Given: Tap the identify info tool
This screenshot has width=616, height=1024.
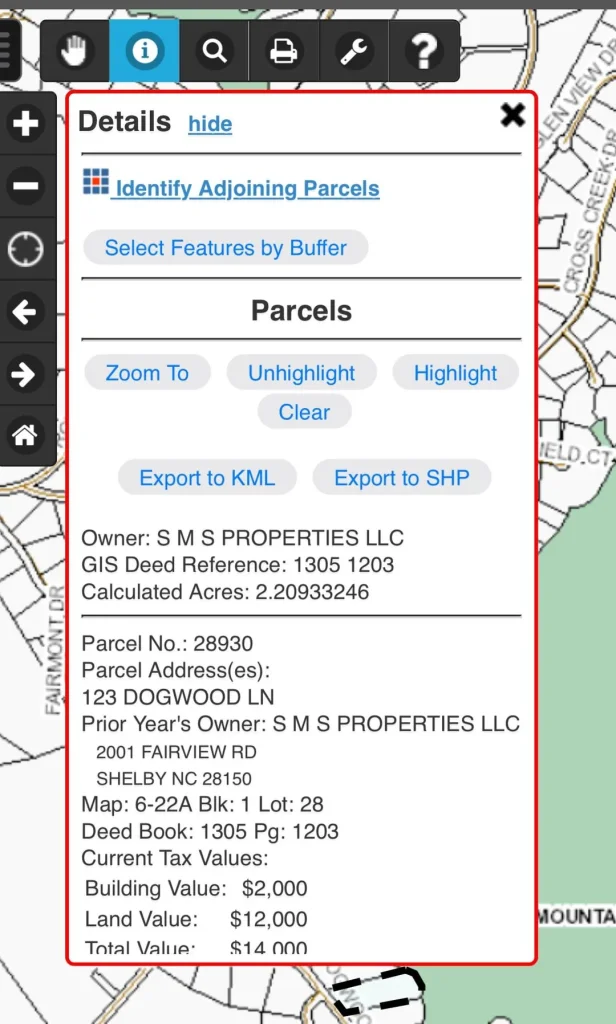Looking at the screenshot, I should [x=145, y=51].
